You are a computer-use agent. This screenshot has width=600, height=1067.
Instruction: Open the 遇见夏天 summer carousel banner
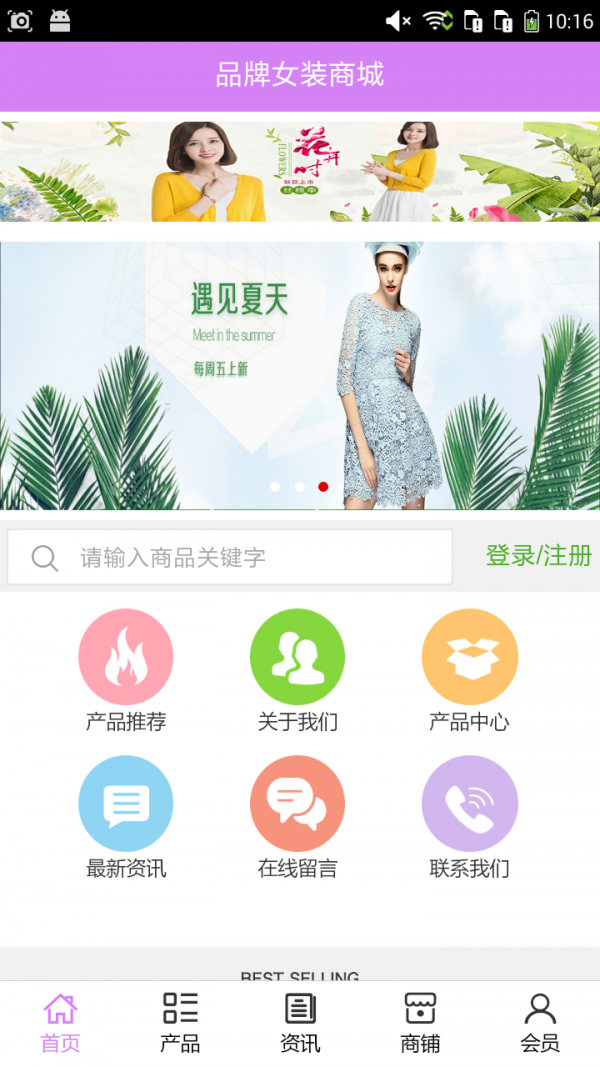pos(300,375)
